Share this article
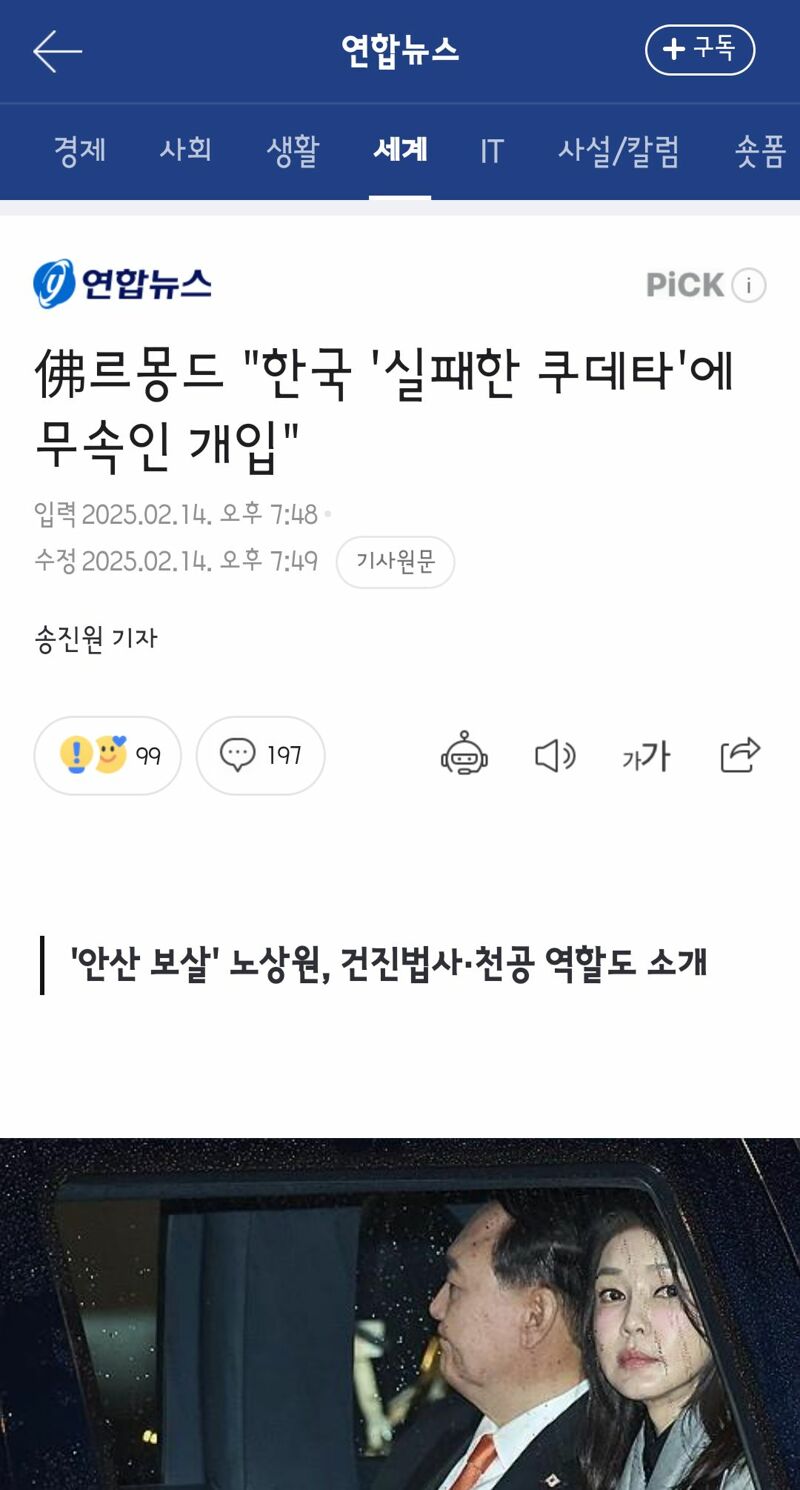Screen dimensions: 800x1490 coord(741,755)
